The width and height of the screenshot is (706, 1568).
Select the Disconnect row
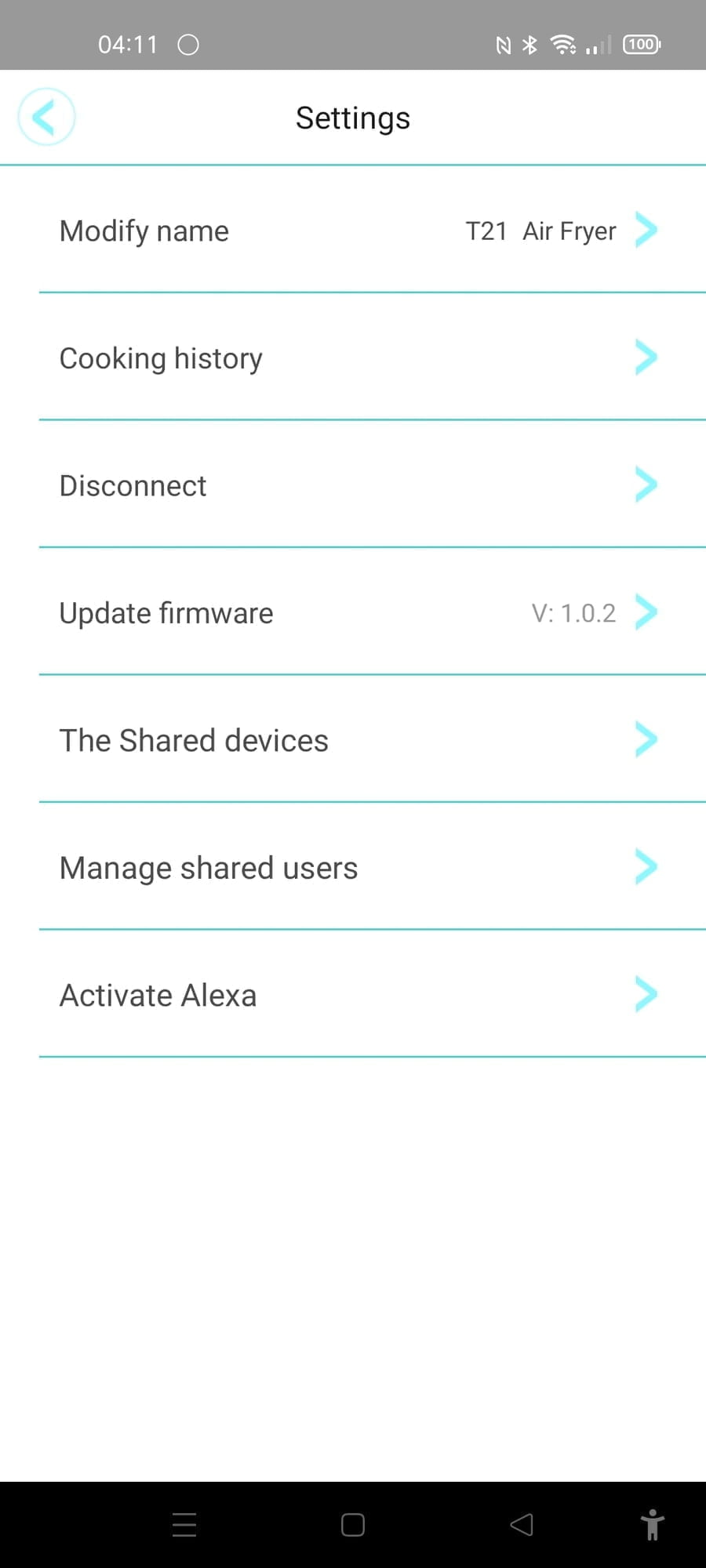click(353, 485)
